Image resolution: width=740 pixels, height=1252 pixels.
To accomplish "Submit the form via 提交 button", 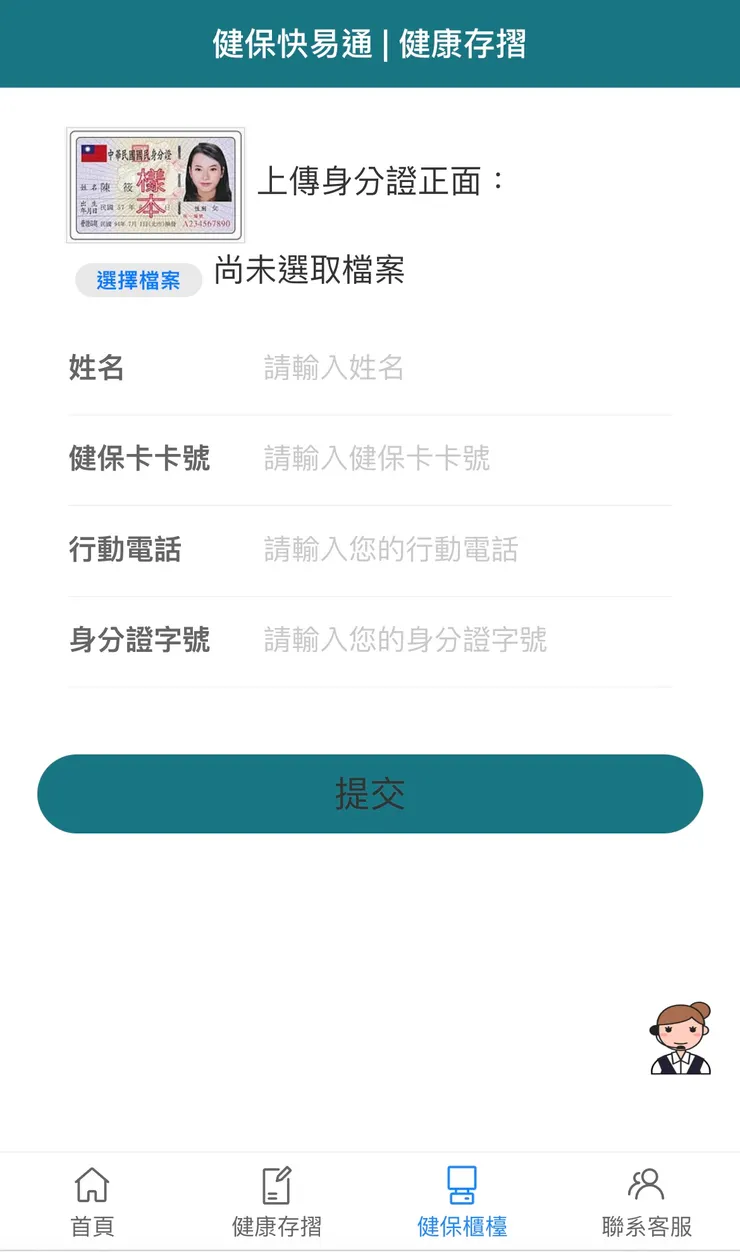I will (370, 793).
